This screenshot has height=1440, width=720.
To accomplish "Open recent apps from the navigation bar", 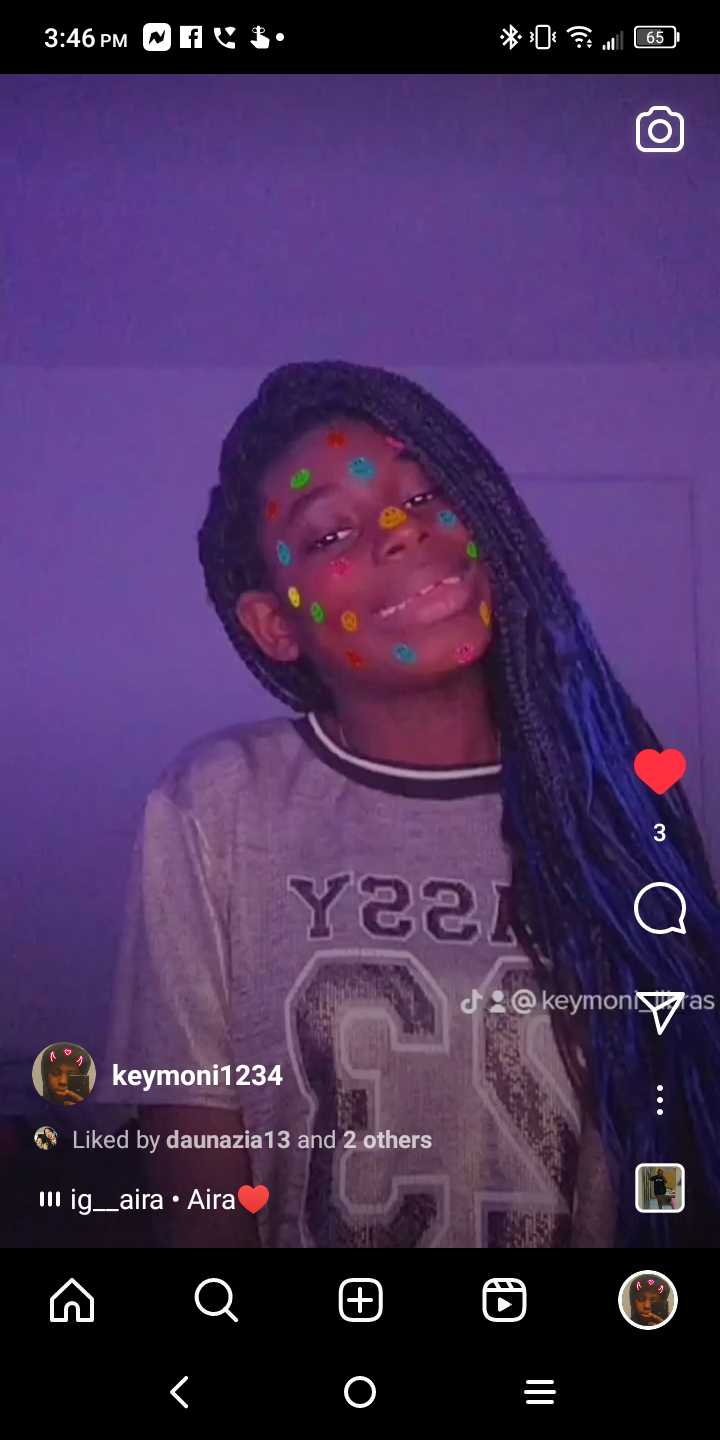I will point(540,1392).
